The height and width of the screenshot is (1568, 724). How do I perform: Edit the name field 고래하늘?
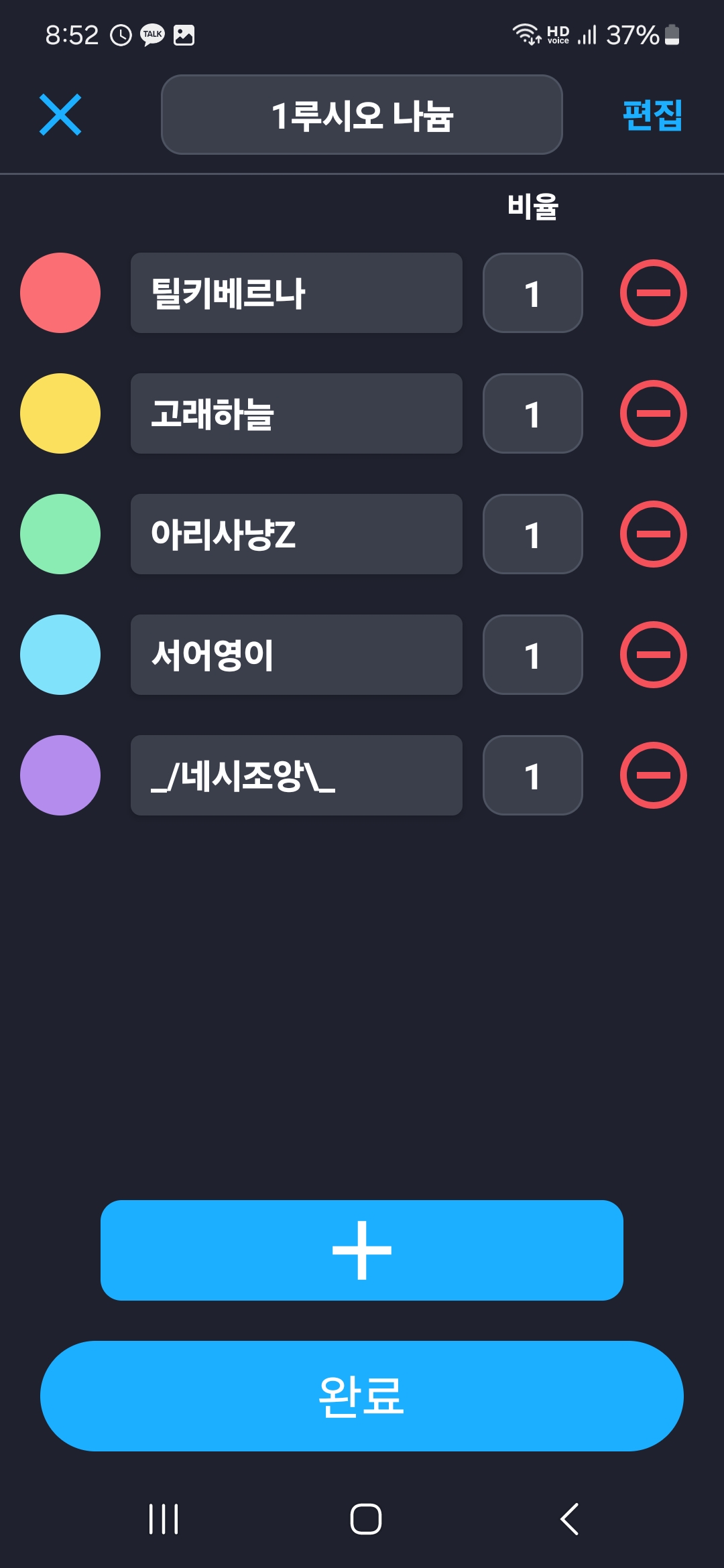(x=296, y=413)
